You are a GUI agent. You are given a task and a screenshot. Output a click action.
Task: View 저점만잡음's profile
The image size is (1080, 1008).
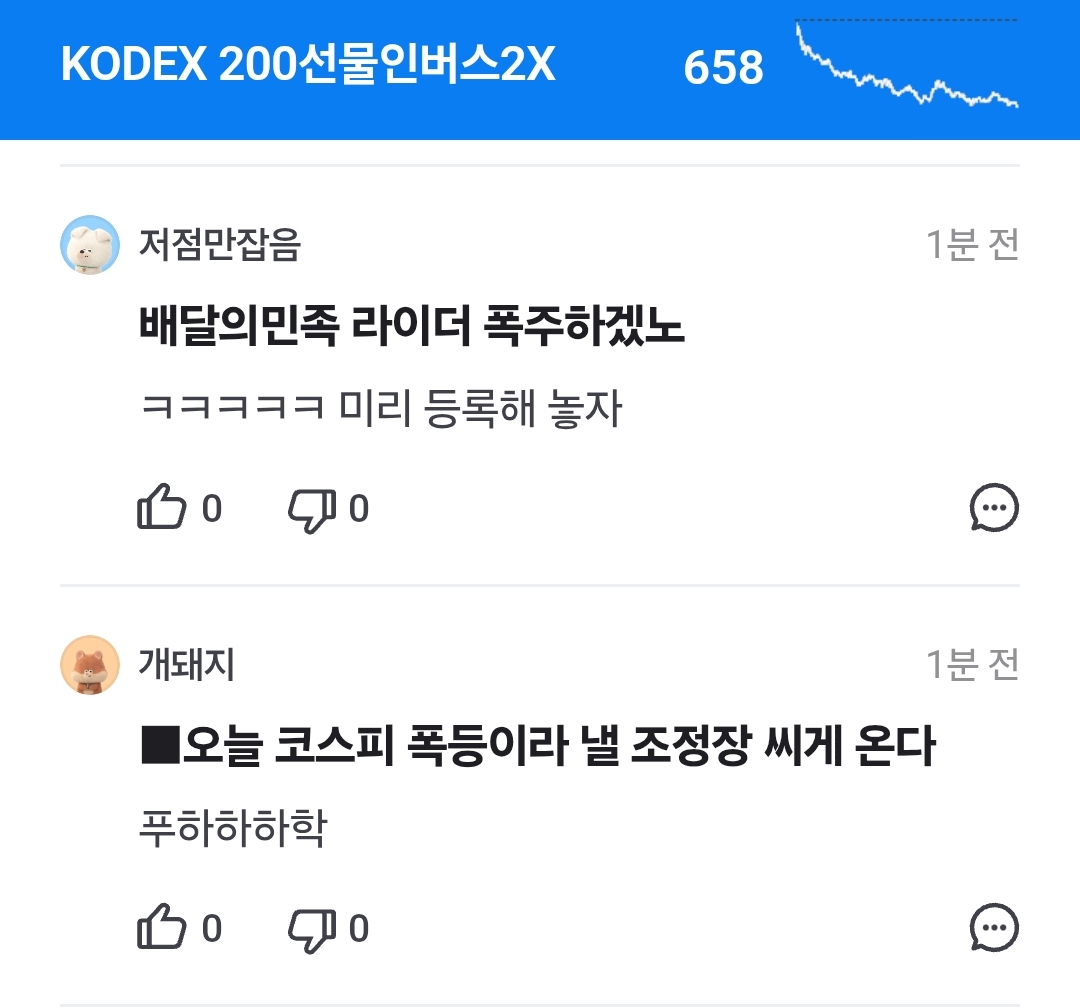coord(90,245)
